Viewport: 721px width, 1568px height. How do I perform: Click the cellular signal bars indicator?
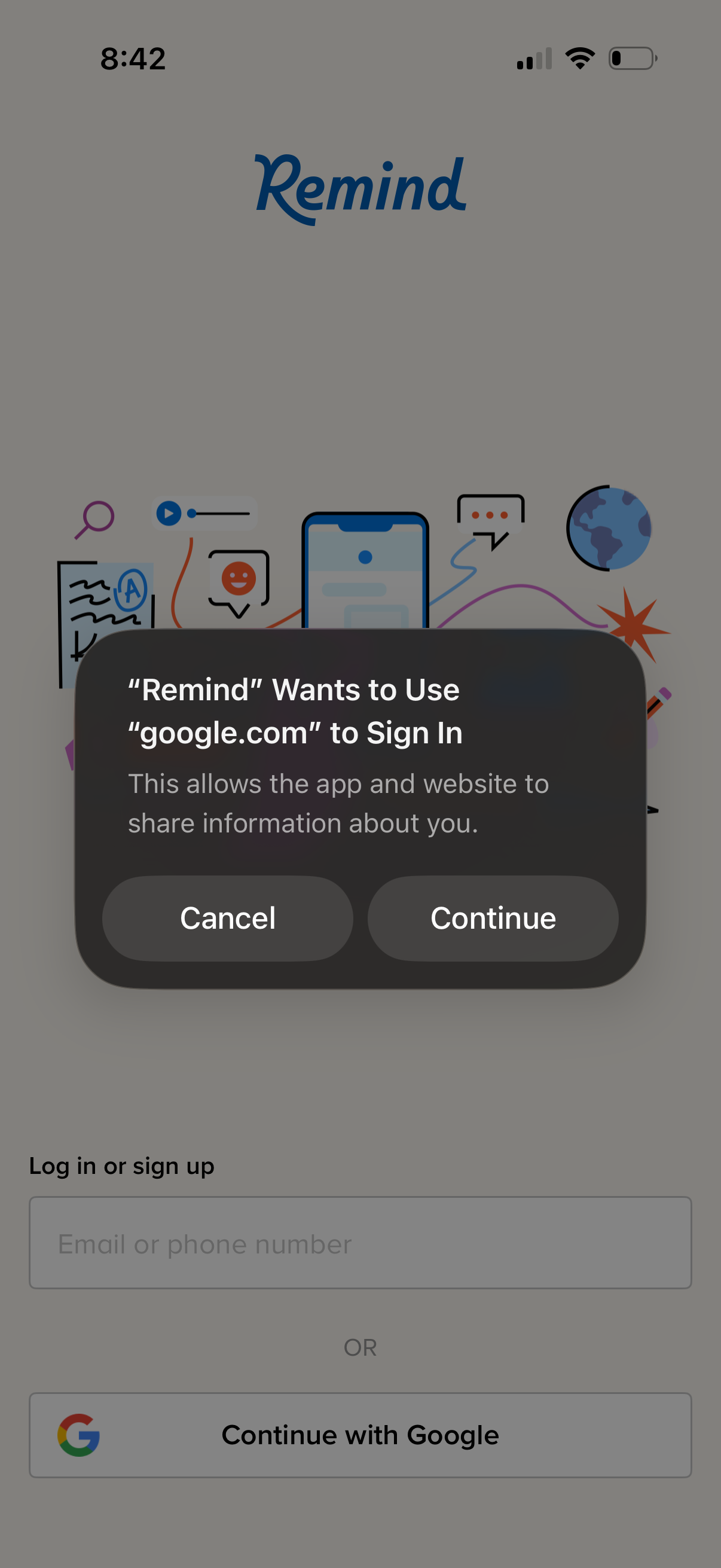pyautogui.click(x=535, y=57)
